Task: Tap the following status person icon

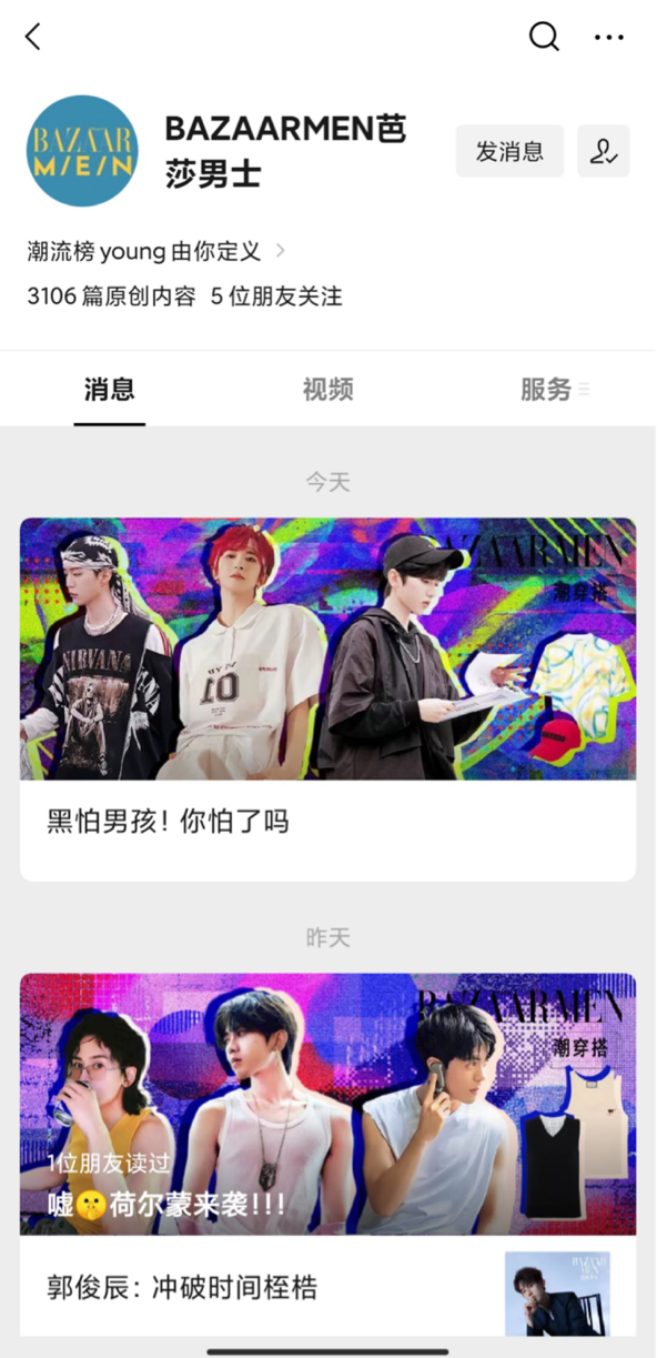Action: click(x=603, y=151)
